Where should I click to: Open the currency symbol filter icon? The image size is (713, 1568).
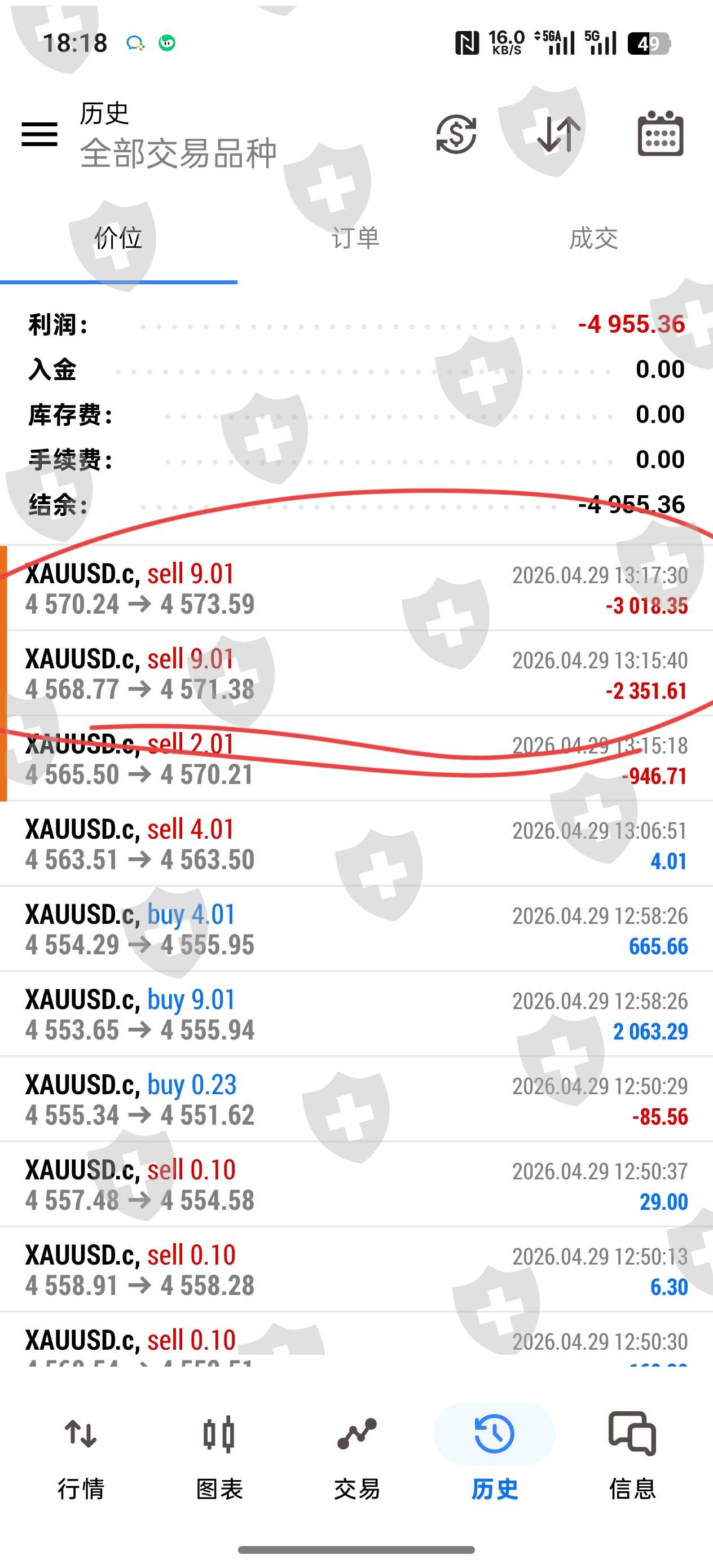456,134
